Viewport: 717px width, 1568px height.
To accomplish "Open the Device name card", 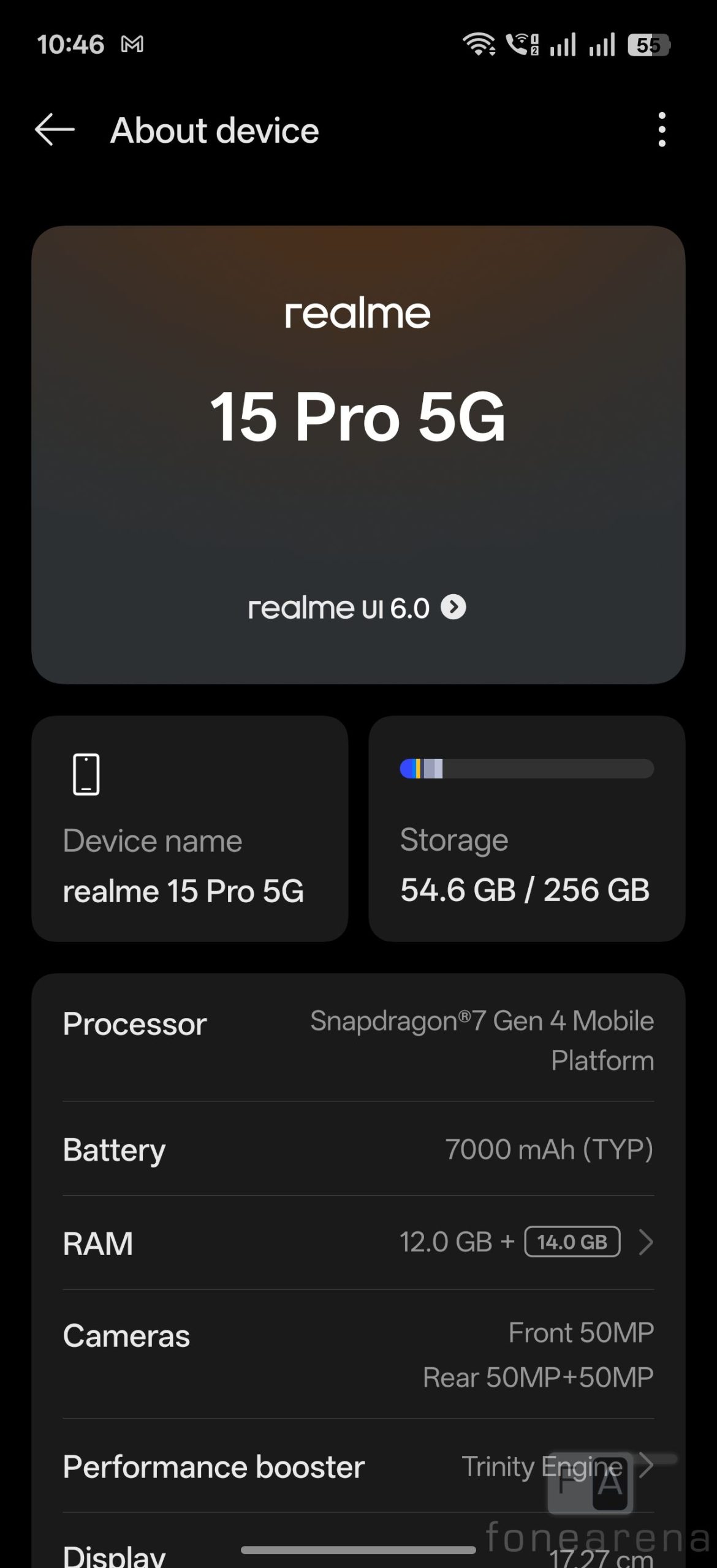I will pyautogui.click(x=189, y=828).
